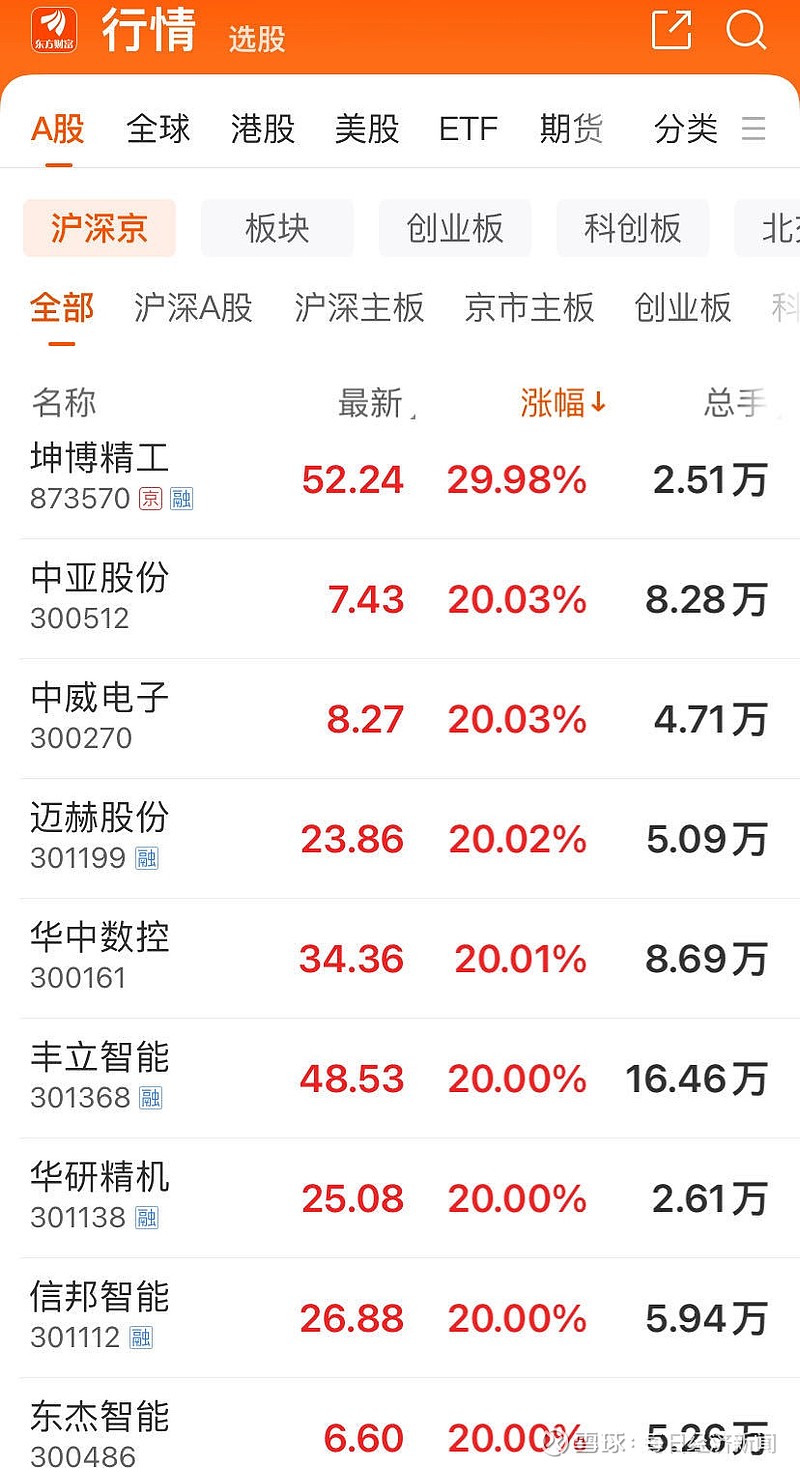Switch to 京市主板 sub-tab
The image size is (800, 1468).
coord(529,308)
